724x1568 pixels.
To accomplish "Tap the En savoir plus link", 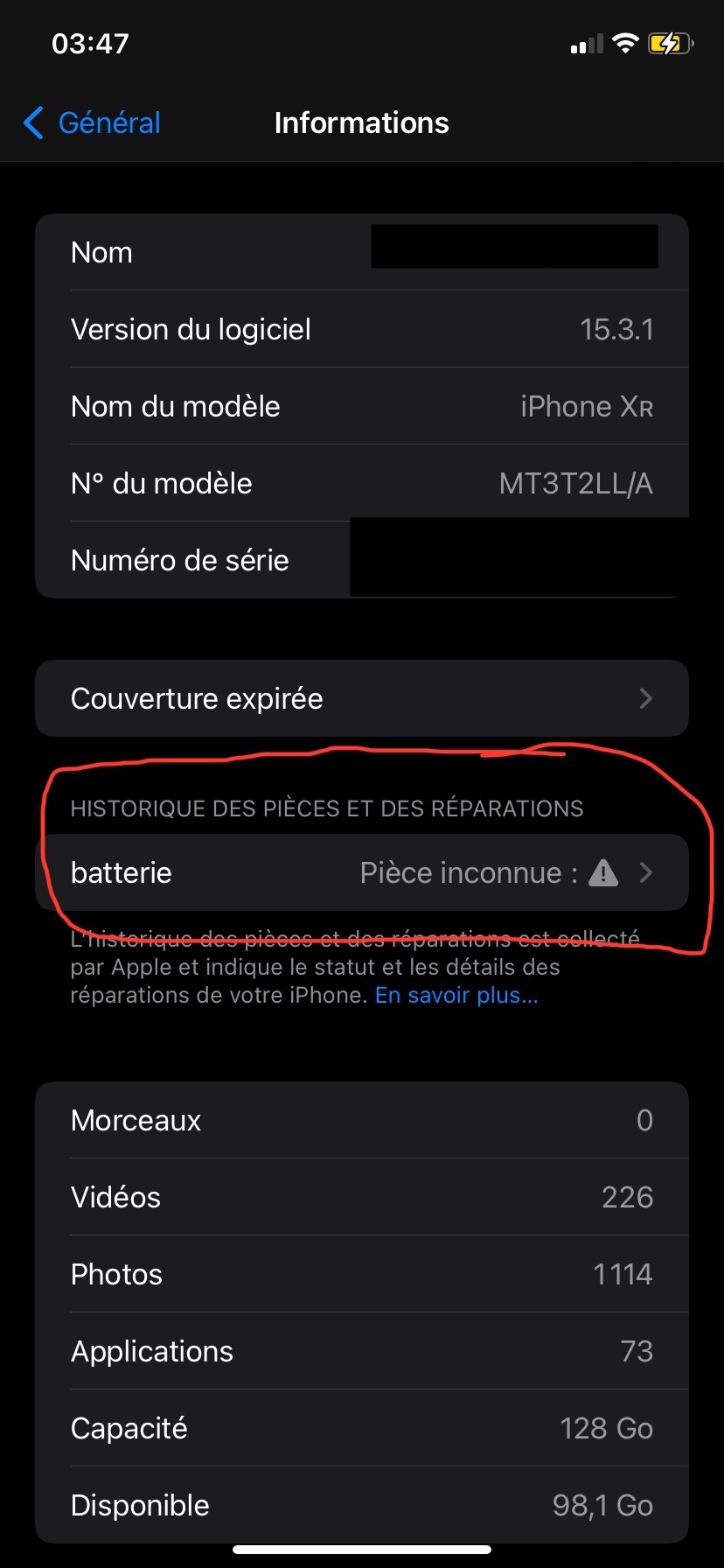I will click(456, 995).
